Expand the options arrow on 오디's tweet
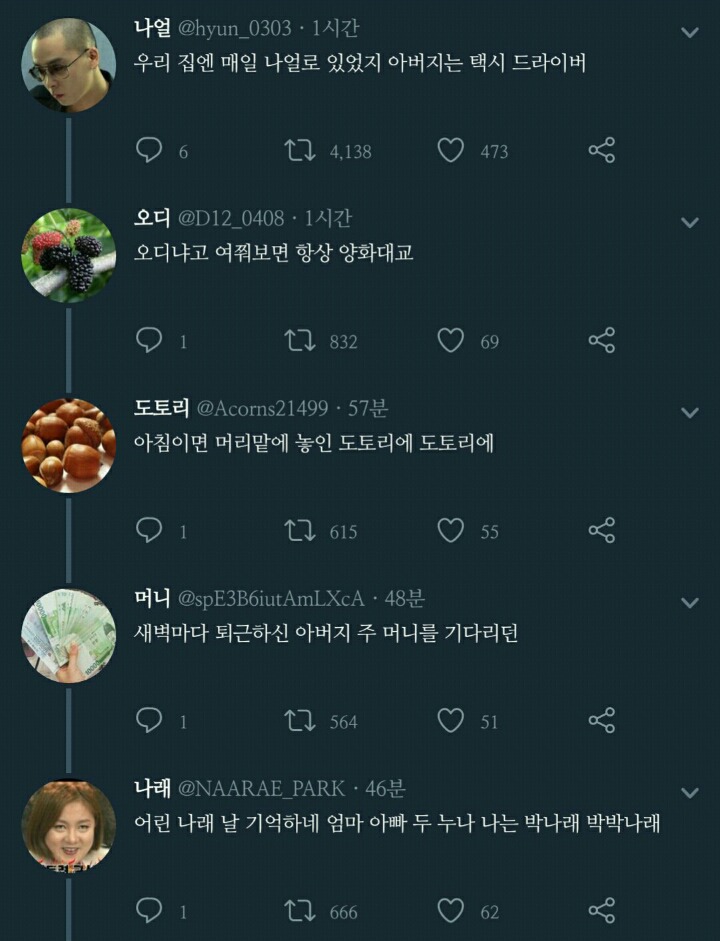The width and height of the screenshot is (720, 941). point(689,221)
